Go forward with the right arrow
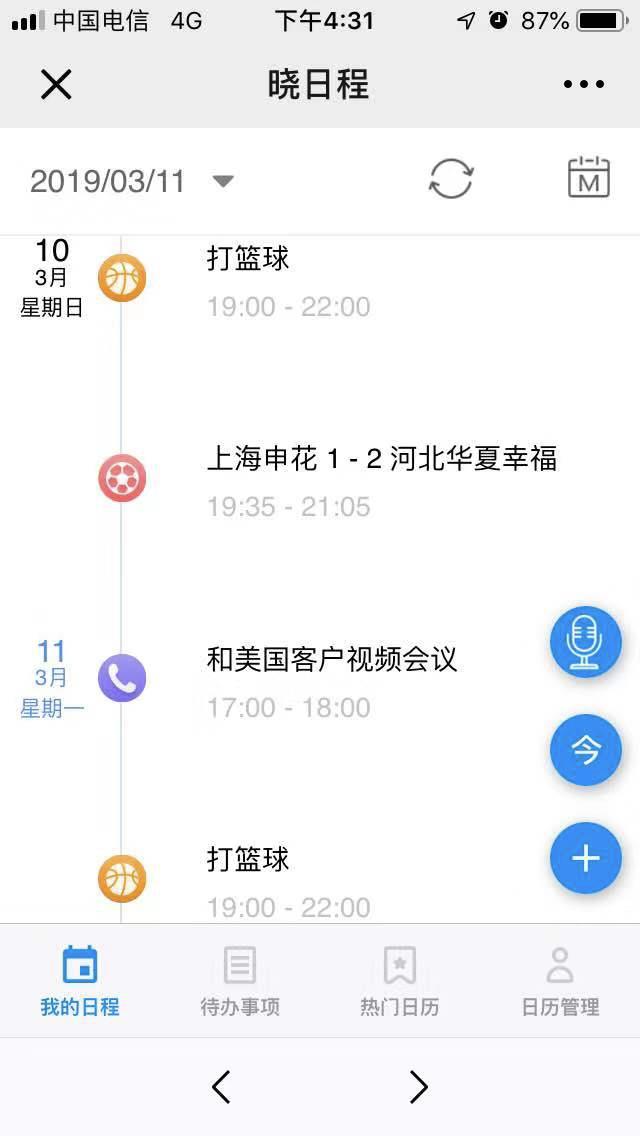The width and height of the screenshot is (640, 1136). coord(419,1087)
